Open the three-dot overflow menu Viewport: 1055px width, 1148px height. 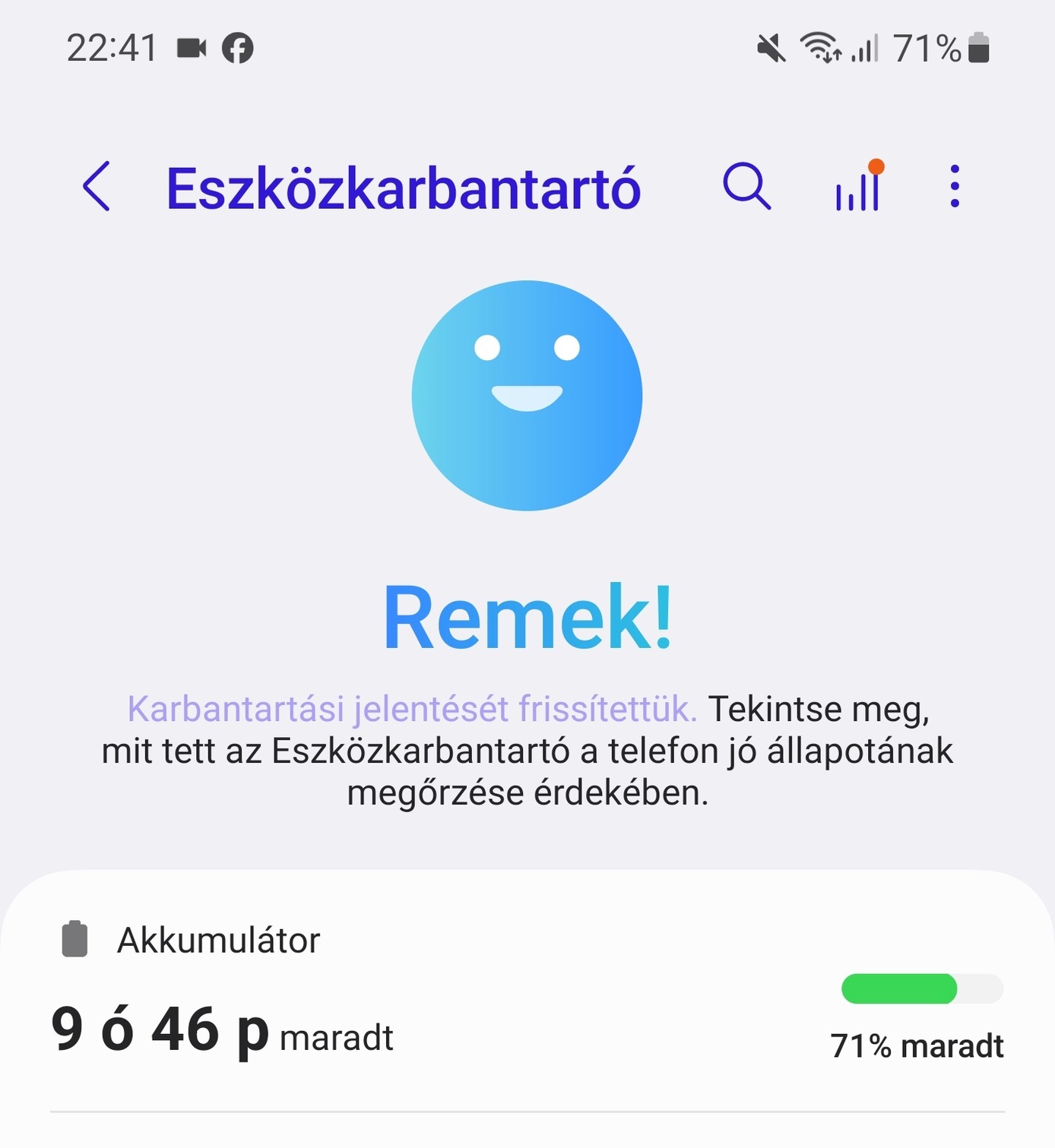[x=955, y=186]
